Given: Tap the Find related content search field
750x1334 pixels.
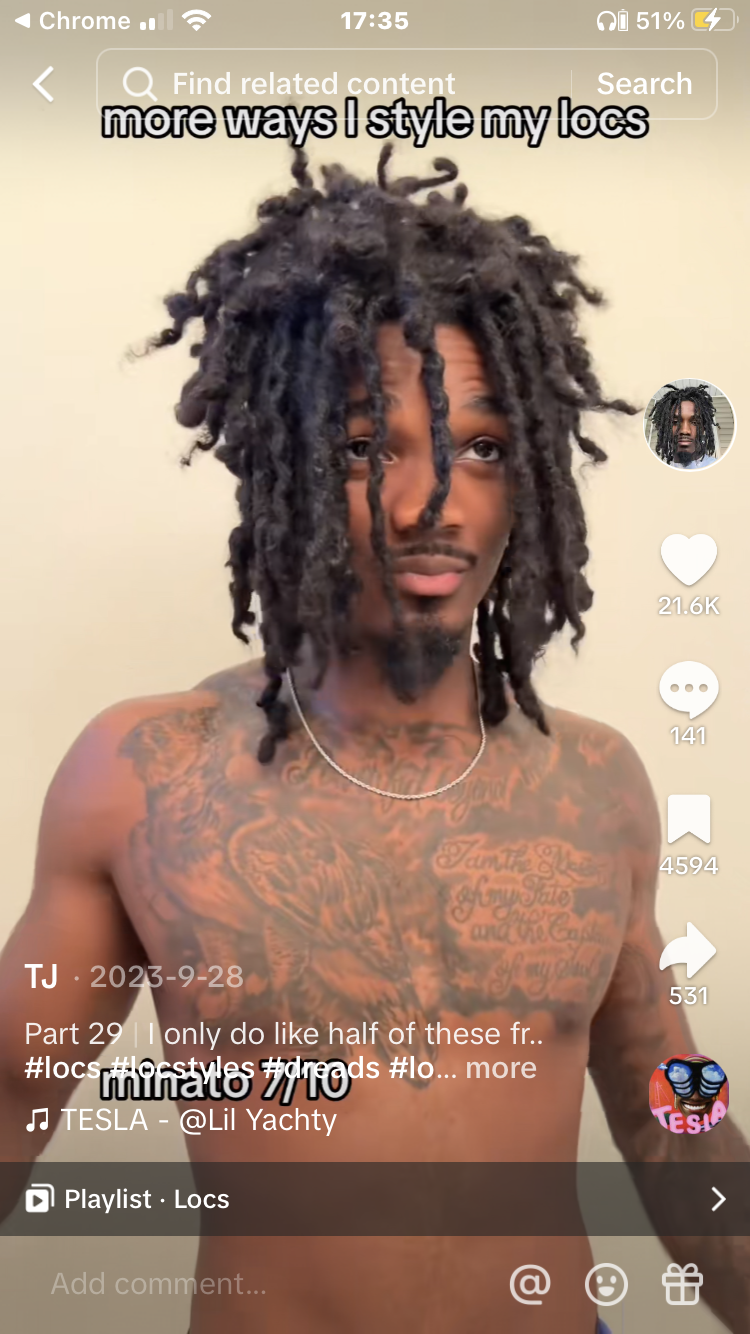Looking at the screenshot, I should click(x=334, y=84).
